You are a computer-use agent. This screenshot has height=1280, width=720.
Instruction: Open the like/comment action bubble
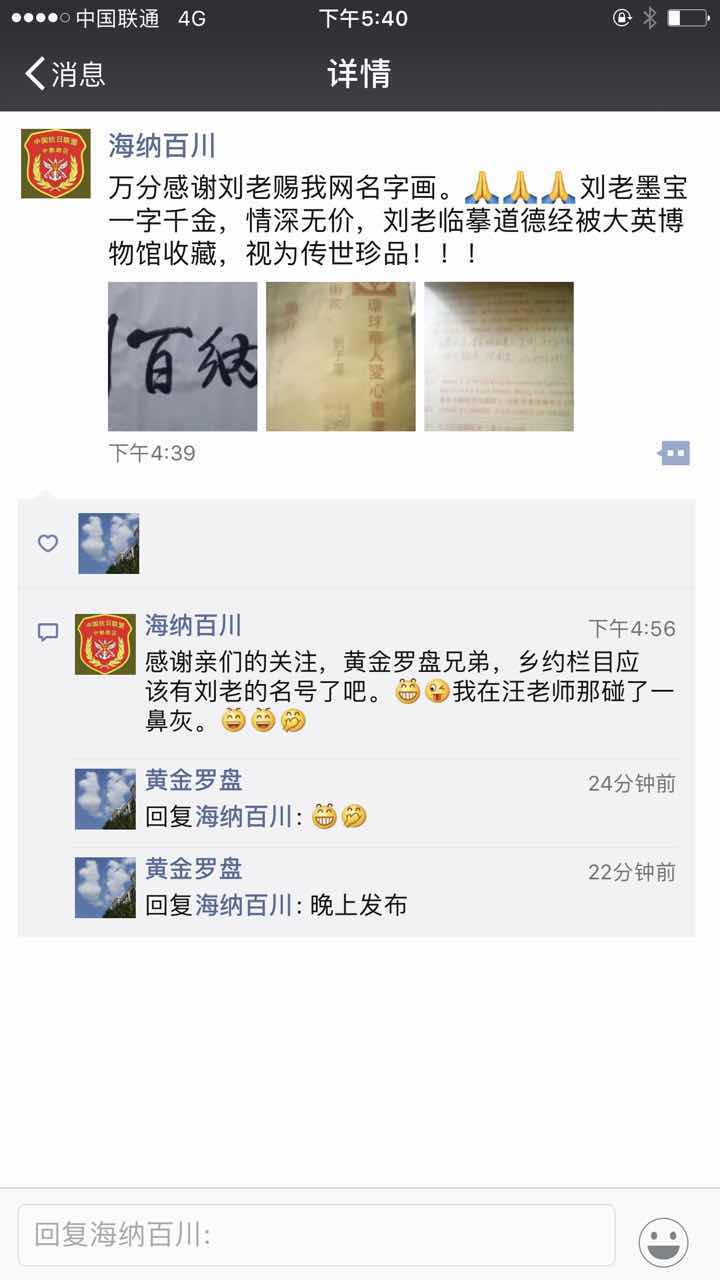coord(675,453)
